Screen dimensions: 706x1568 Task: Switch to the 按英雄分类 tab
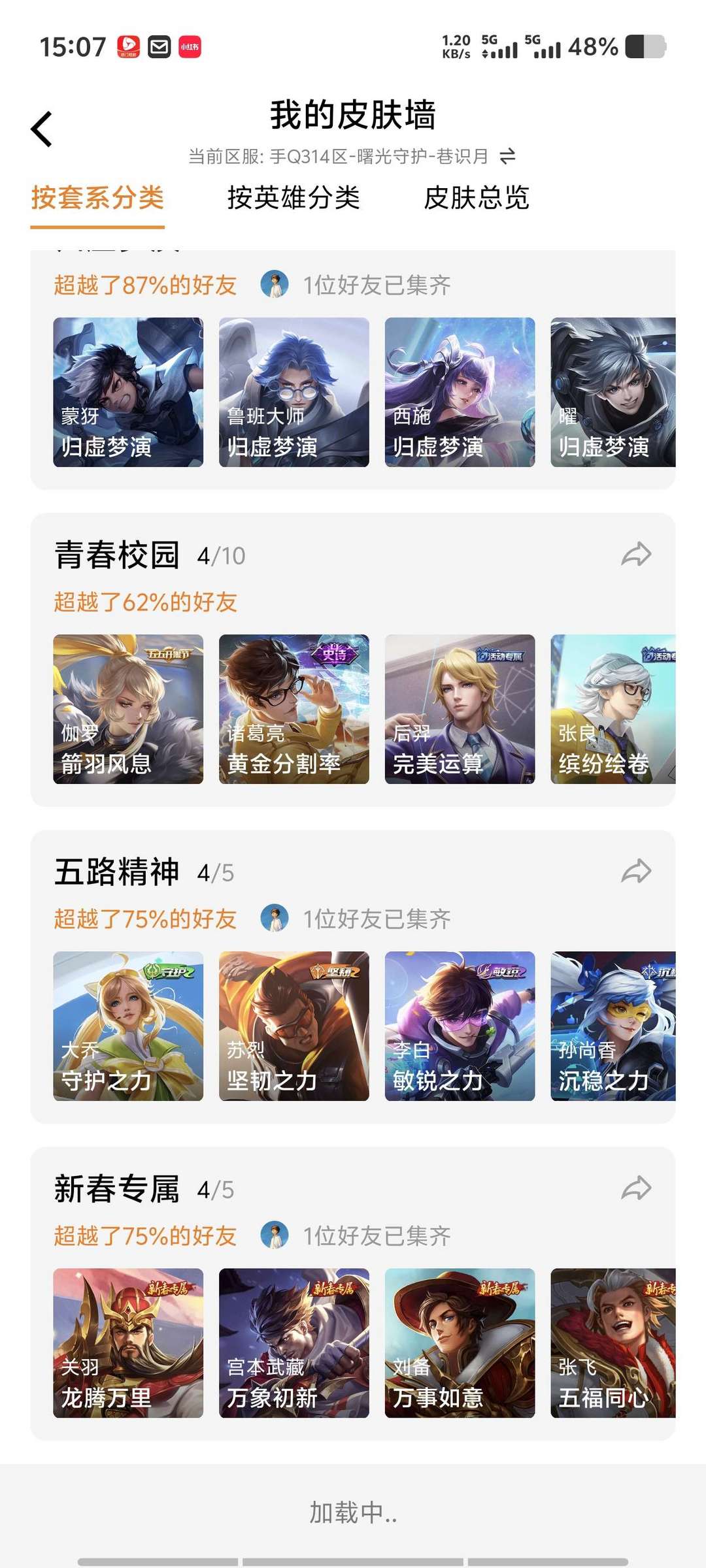point(295,201)
